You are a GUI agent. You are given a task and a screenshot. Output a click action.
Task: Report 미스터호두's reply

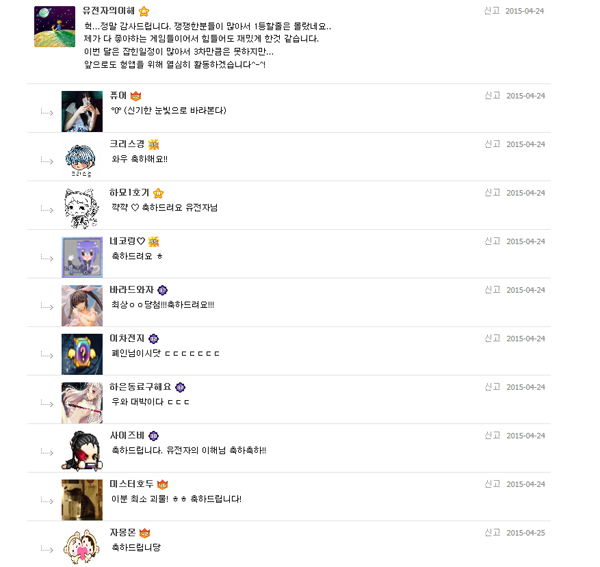tap(492, 484)
